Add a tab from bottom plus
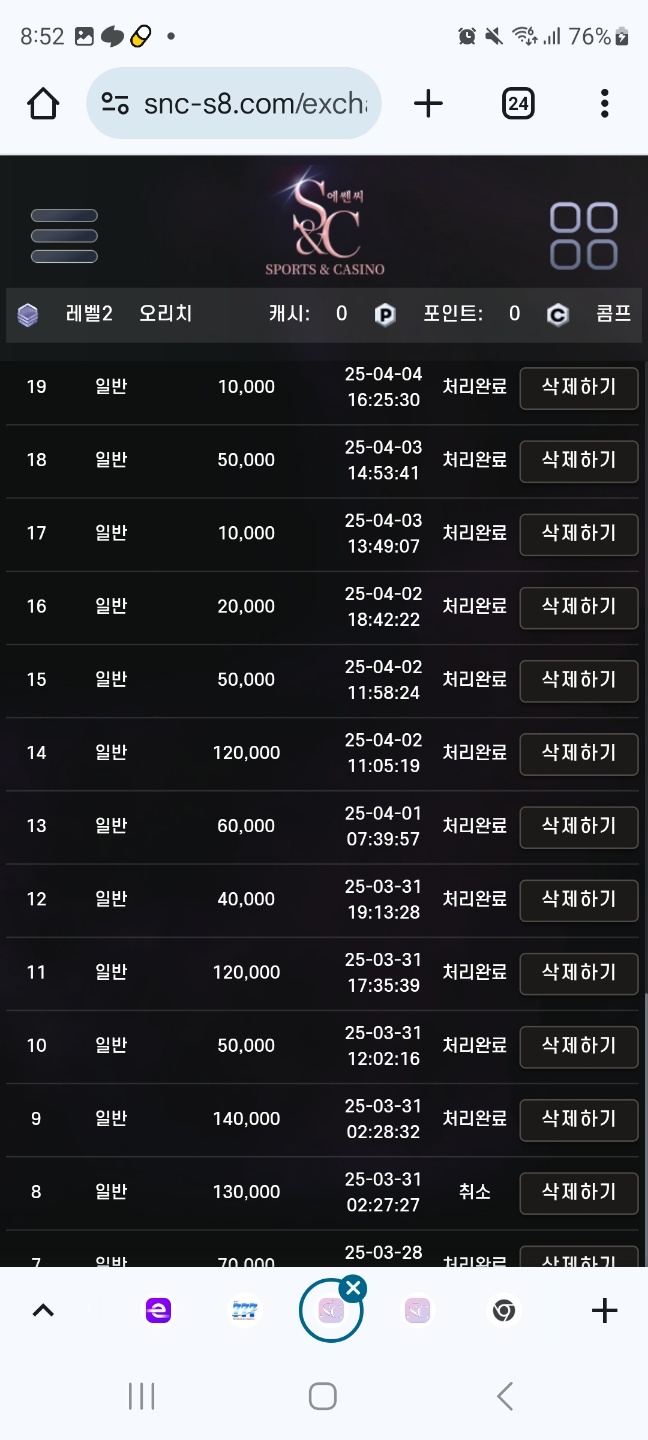 [x=605, y=1310]
